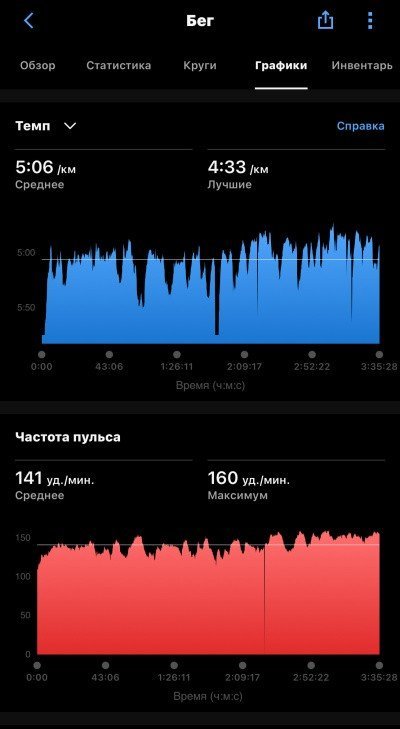400x729 pixels.
Task: Go back using the top-left arrow
Action: pos(29,20)
